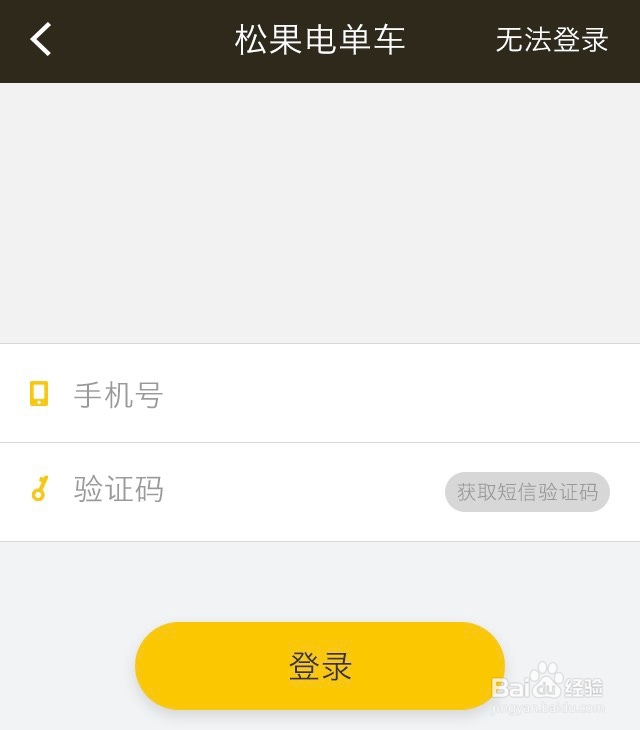640x730 pixels.
Task: Tap 获取短信验证码 to request SMS code
Action: [x=527, y=492]
